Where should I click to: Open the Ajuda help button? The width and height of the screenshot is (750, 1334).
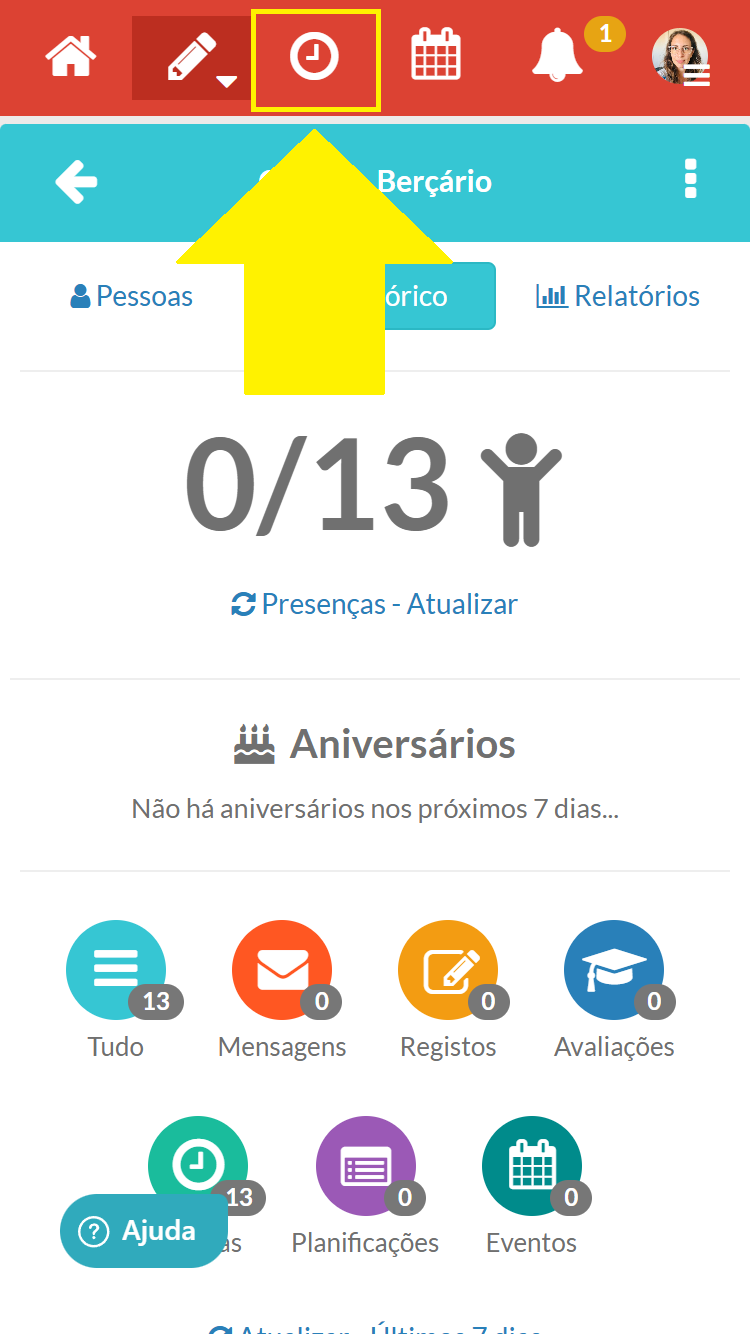point(144,1231)
